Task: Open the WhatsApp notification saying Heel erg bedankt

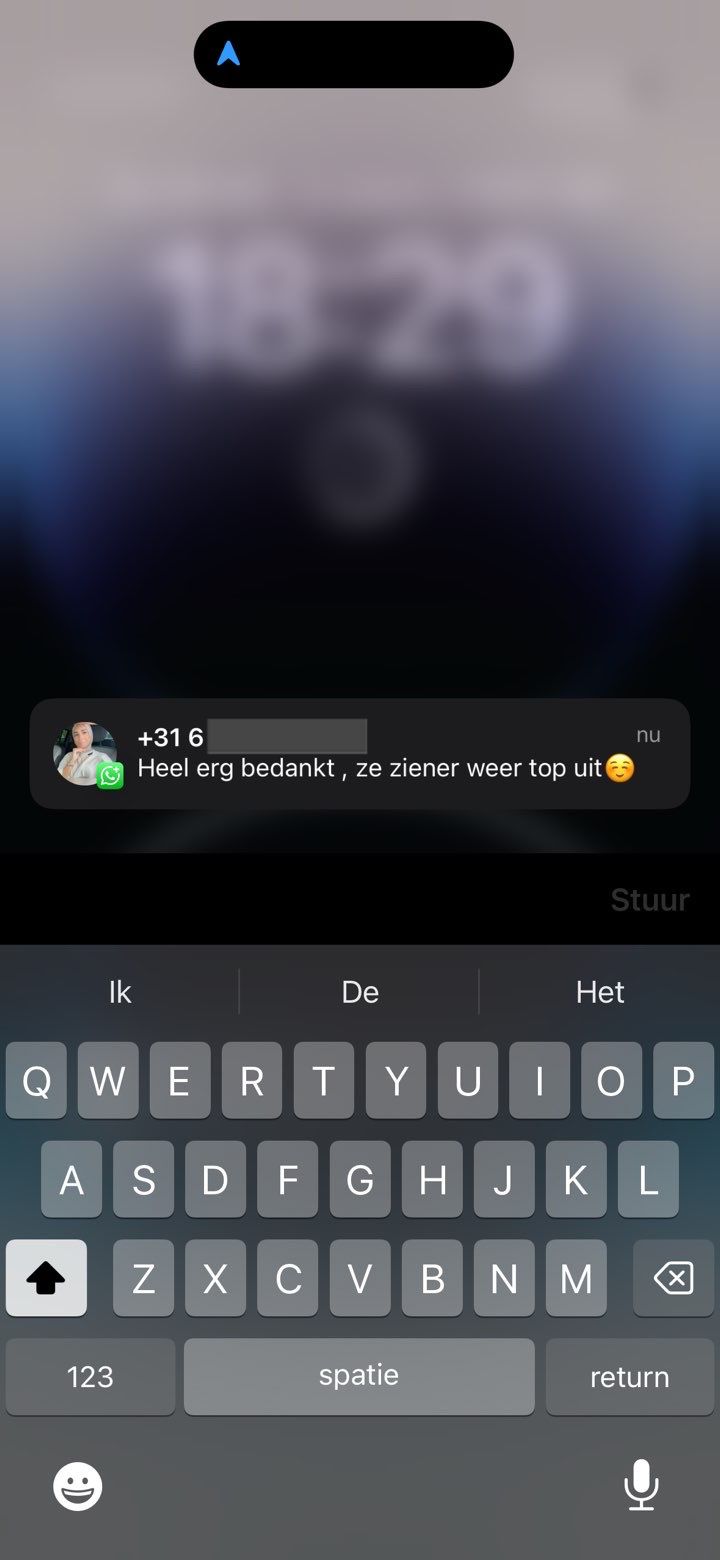Action: (360, 754)
